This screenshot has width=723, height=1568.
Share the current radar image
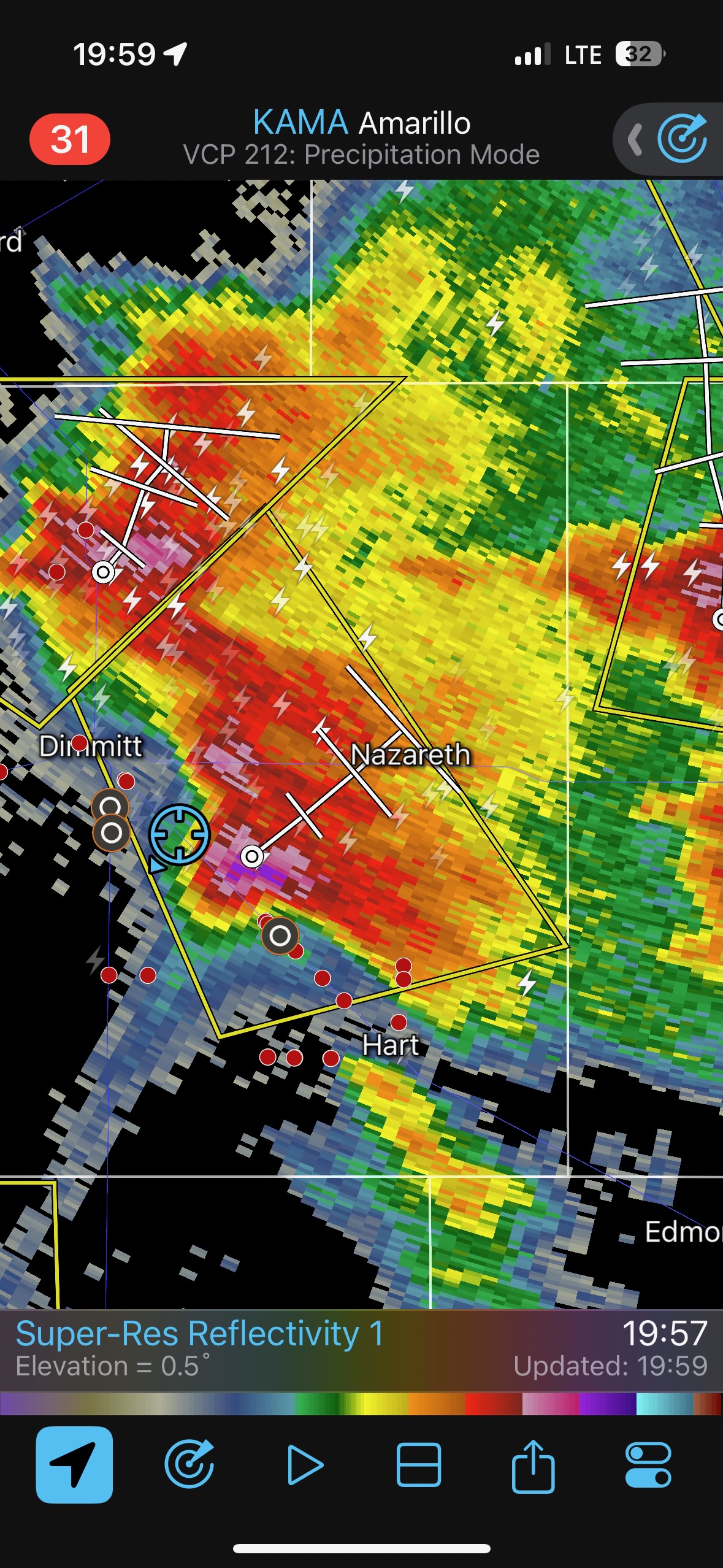(x=533, y=1464)
